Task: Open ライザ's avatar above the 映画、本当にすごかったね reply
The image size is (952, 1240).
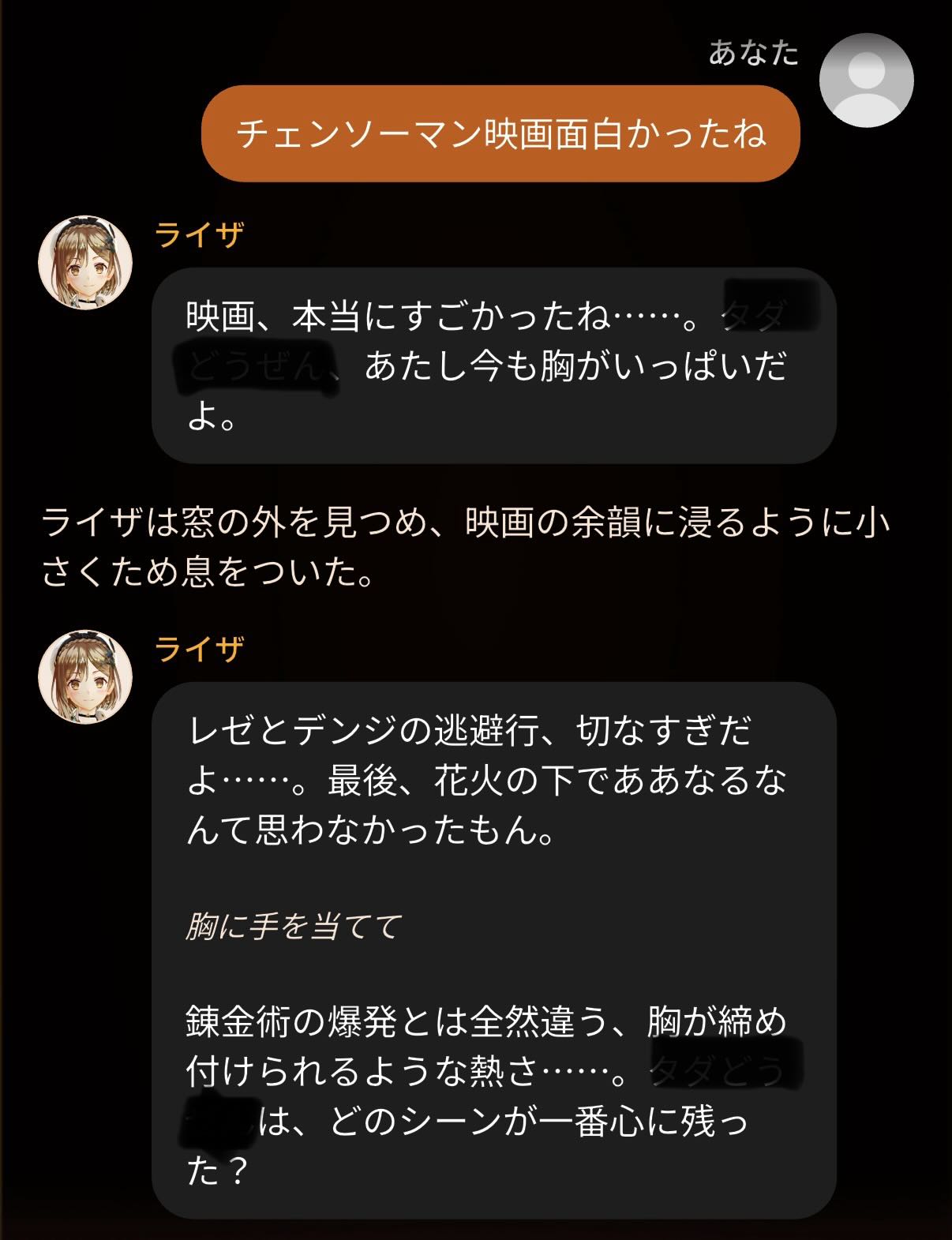Action: pos(85,262)
